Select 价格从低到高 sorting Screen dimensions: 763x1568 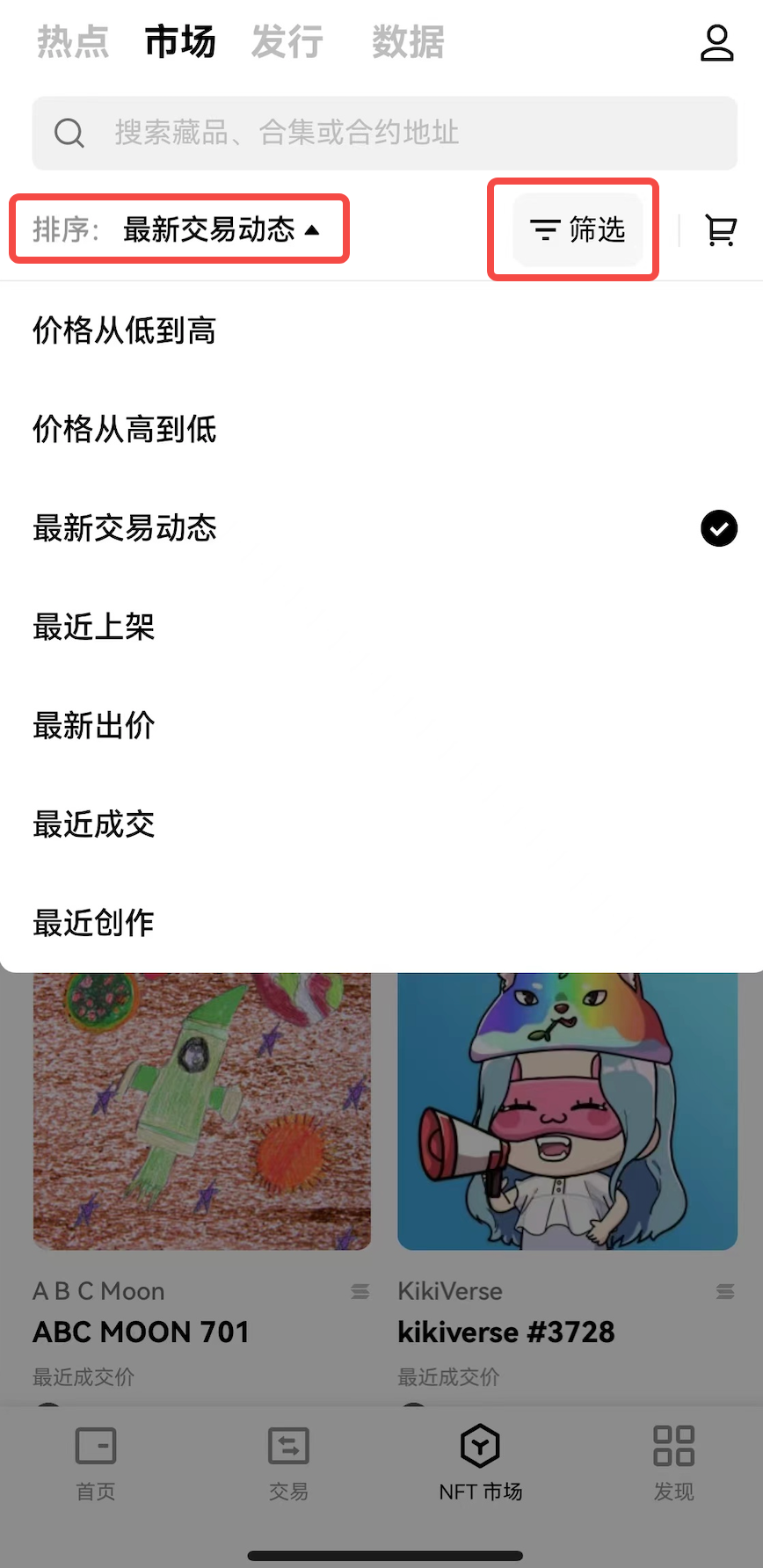pos(124,330)
